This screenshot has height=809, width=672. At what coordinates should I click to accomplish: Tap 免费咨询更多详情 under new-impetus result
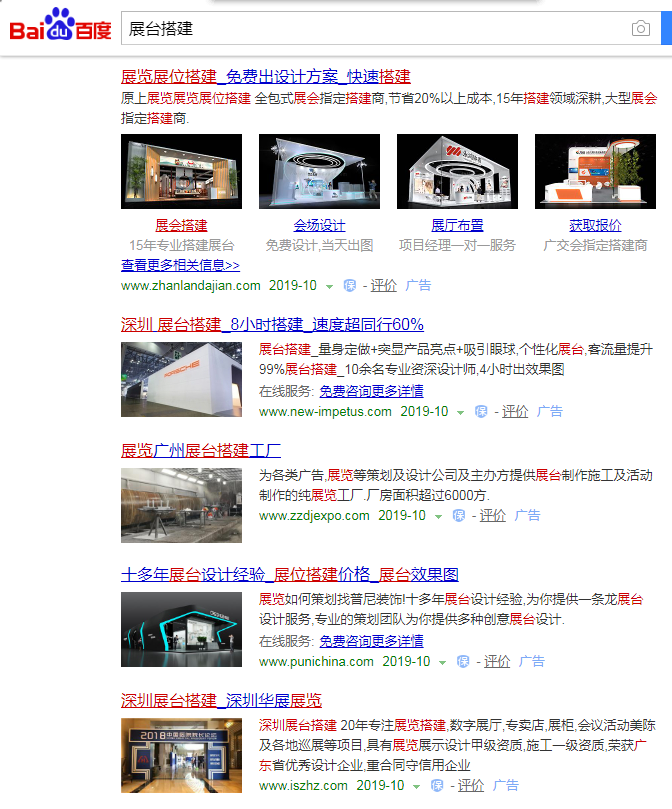(371, 390)
